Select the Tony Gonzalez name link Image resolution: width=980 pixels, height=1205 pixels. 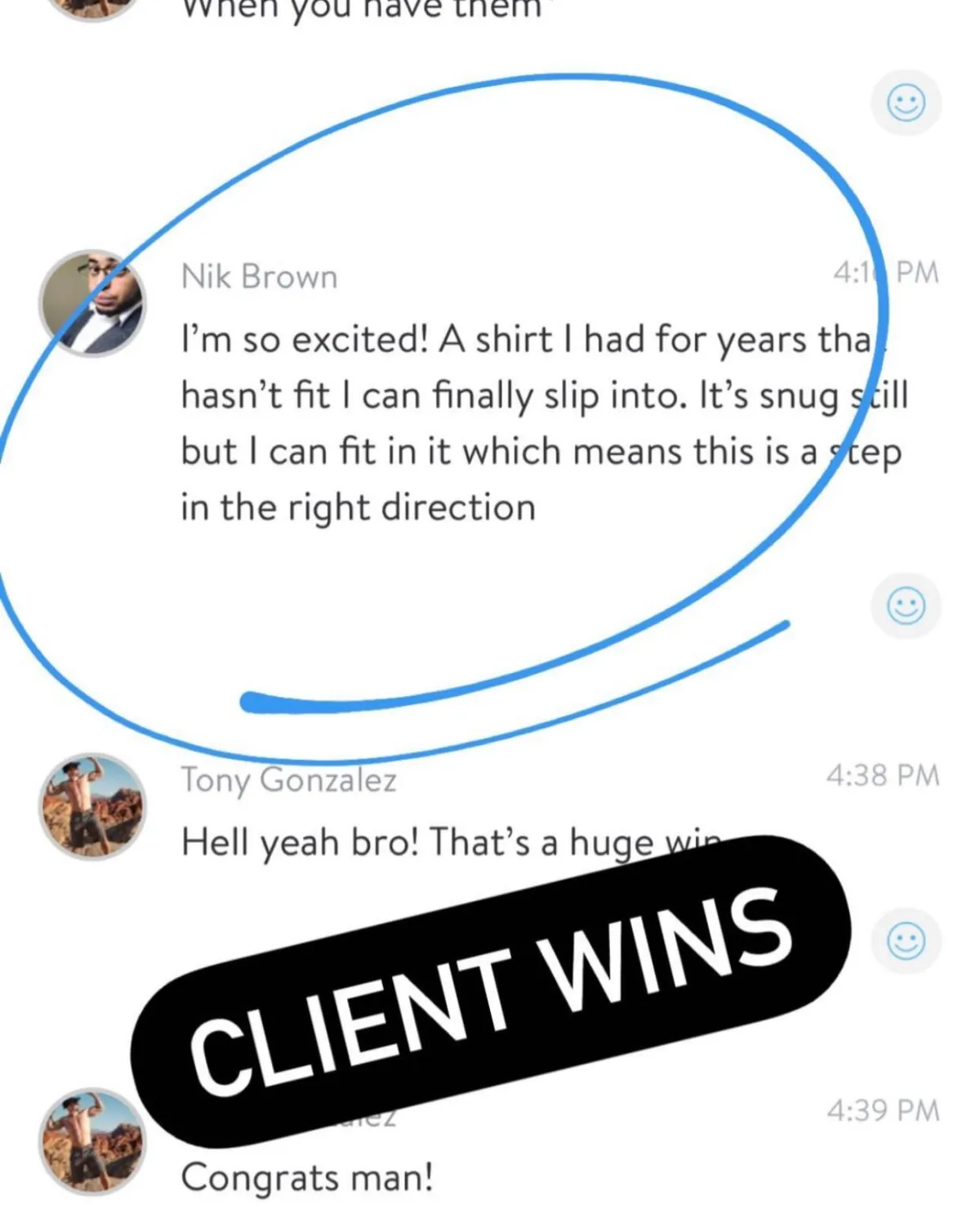coord(288,781)
